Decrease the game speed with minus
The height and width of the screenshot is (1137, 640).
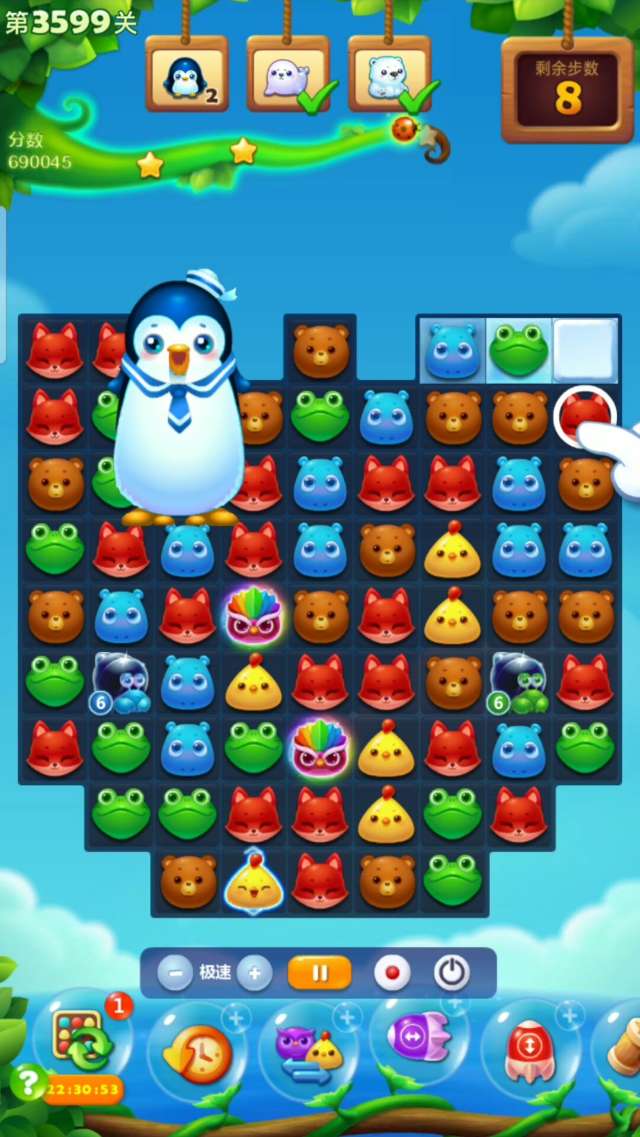[175, 973]
